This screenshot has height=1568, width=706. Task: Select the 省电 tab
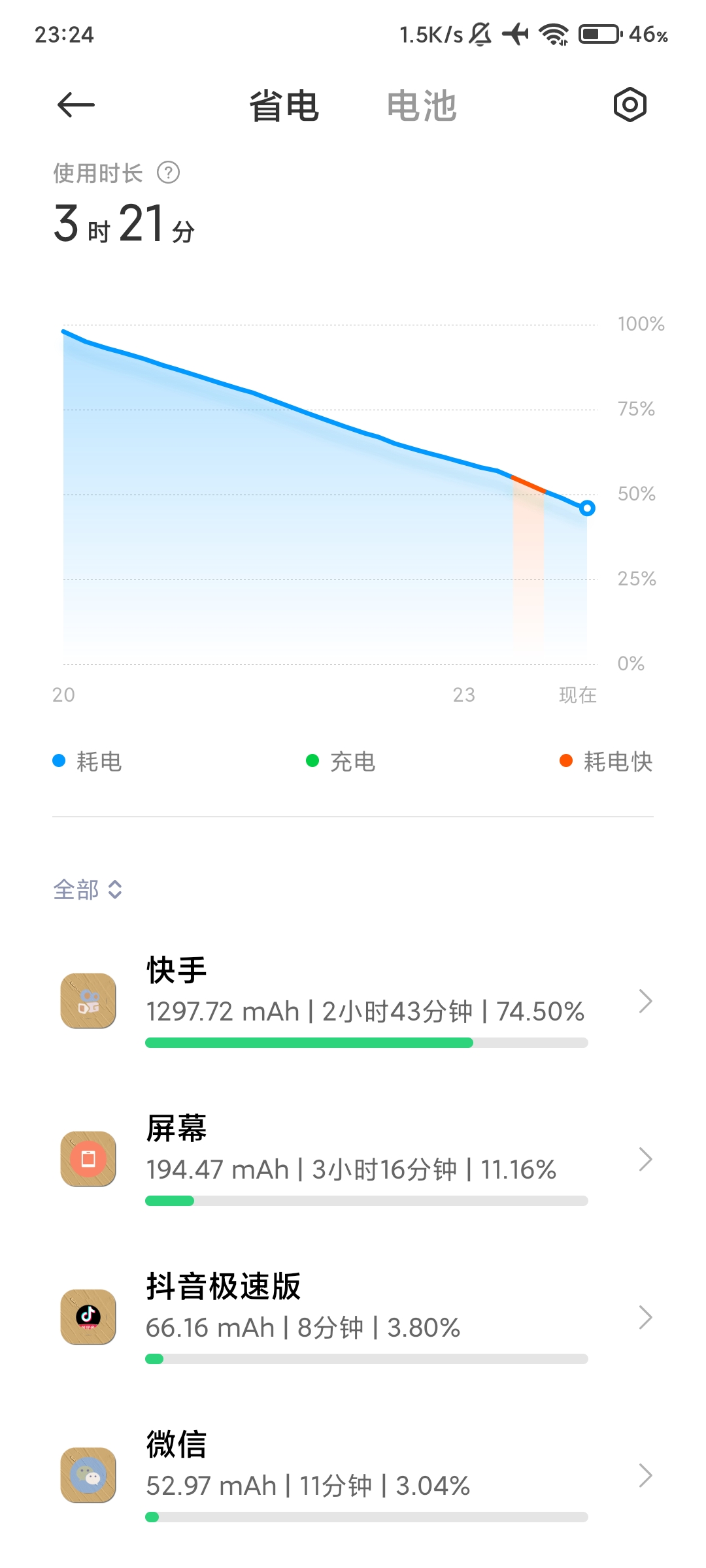(x=284, y=106)
